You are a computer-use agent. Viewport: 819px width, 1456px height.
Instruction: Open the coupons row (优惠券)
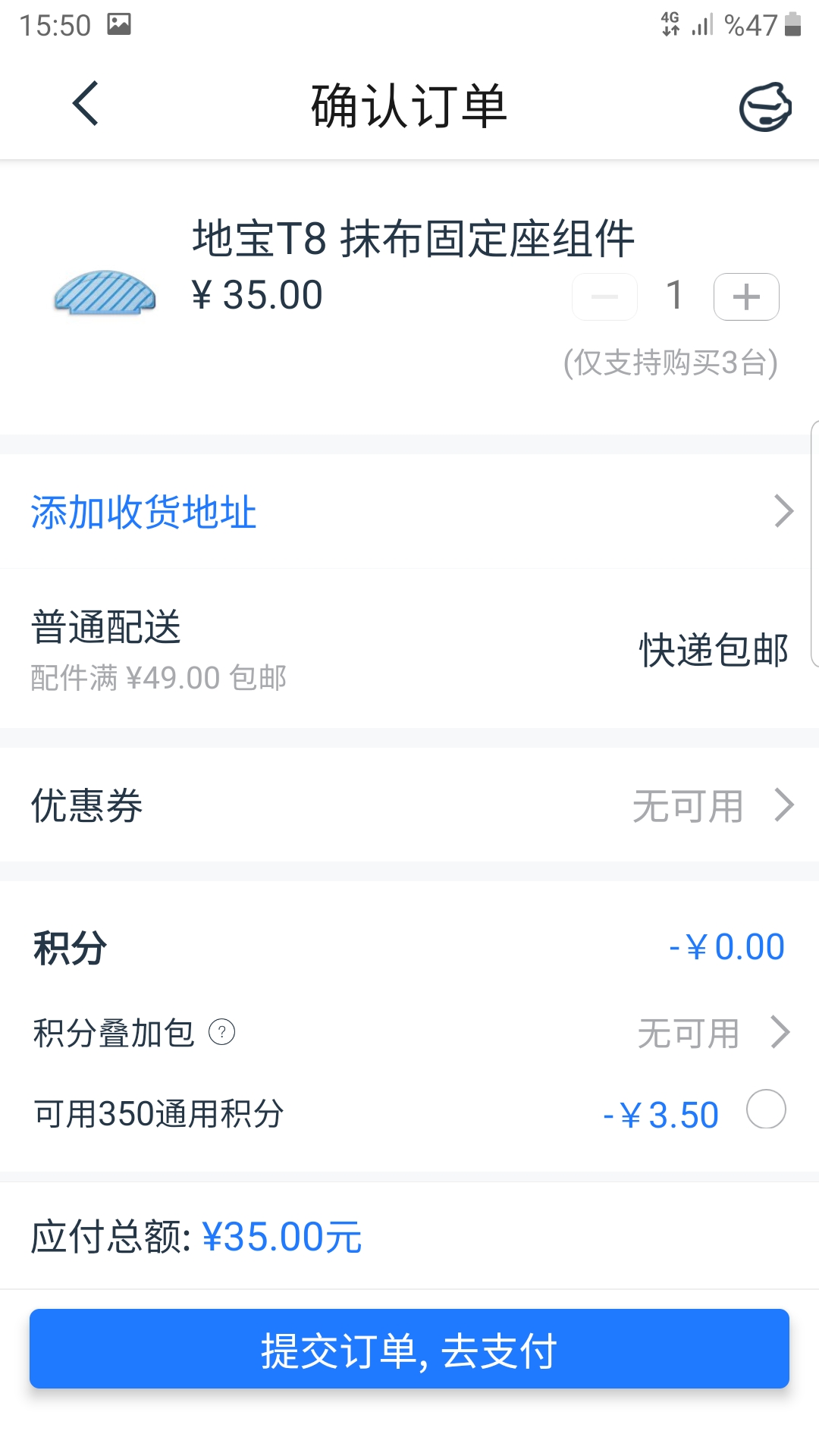[x=409, y=805]
